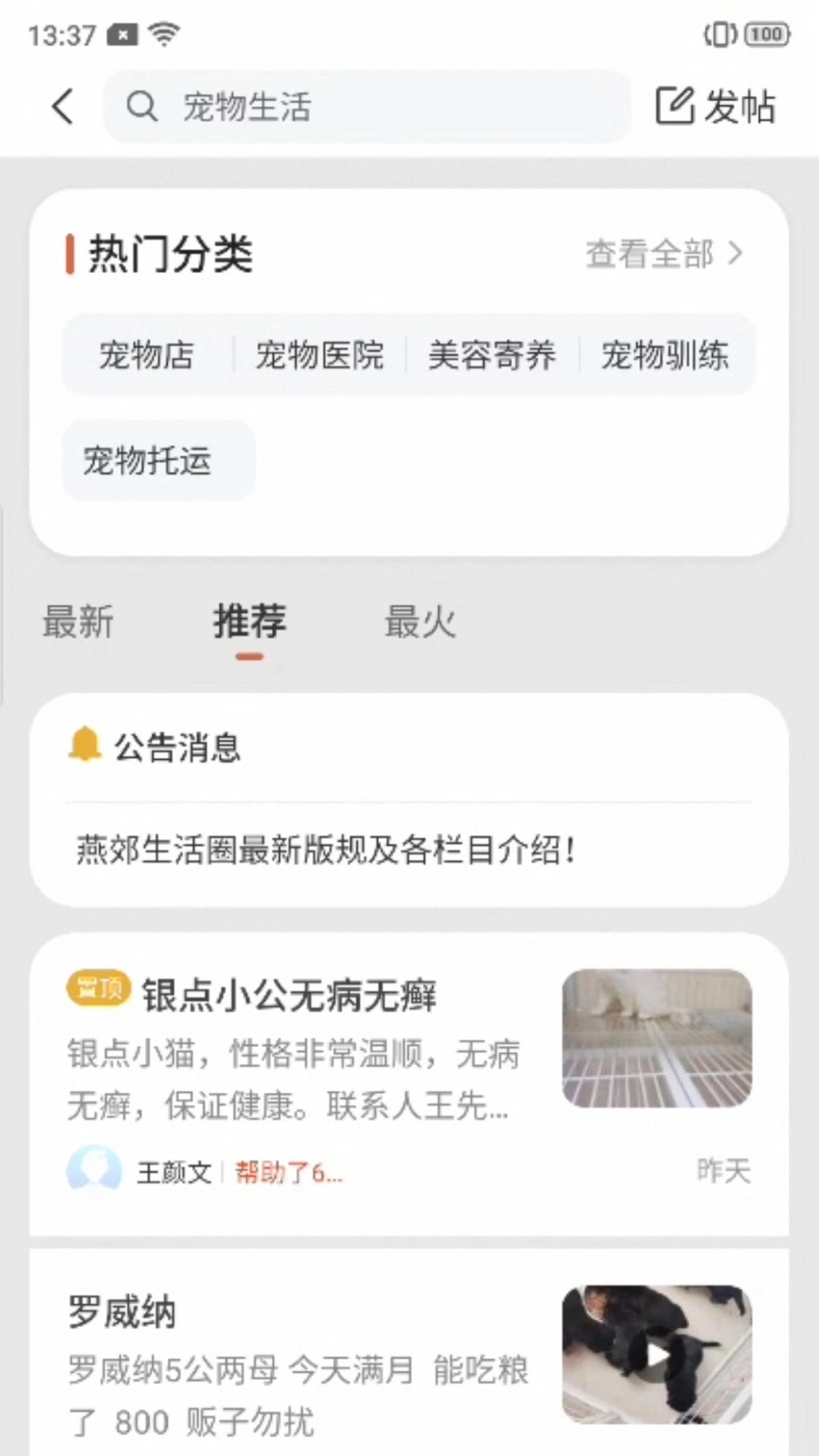The height and width of the screenshot is (1456, 819).
Task: Open the search magnifier icon
Action: coord(142,107)
